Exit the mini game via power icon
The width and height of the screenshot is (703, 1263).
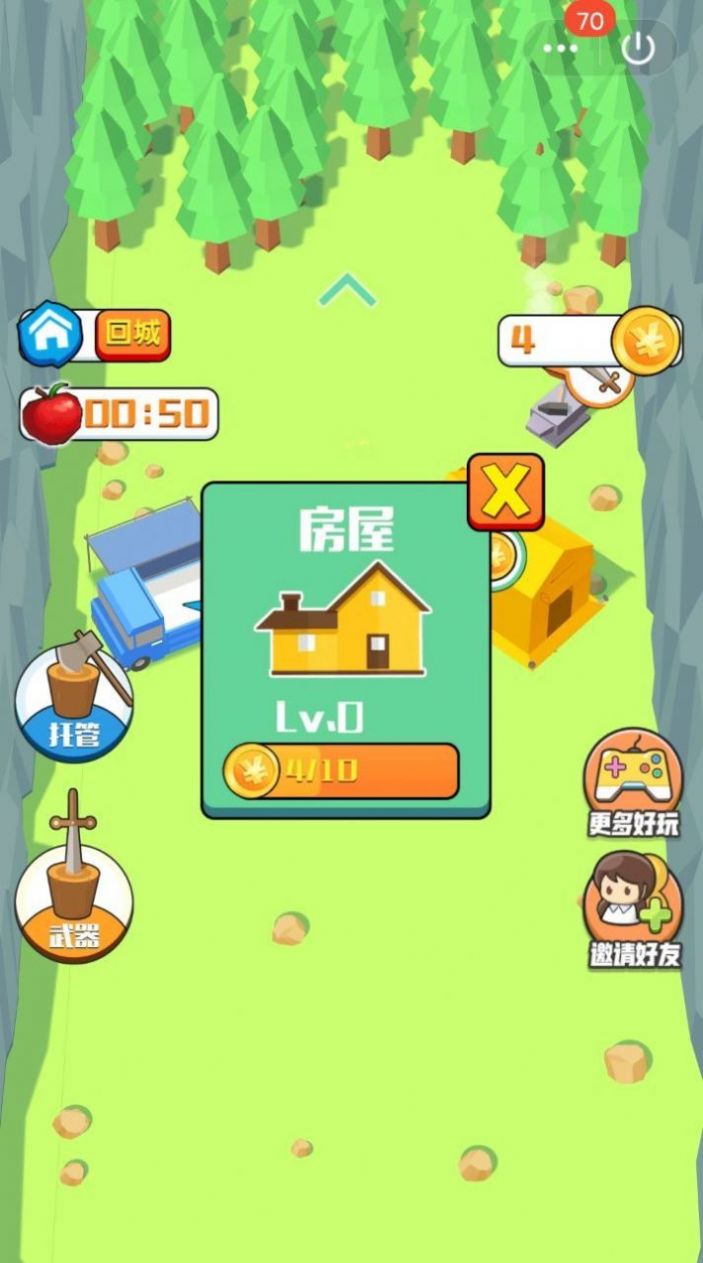coord(638,48)
